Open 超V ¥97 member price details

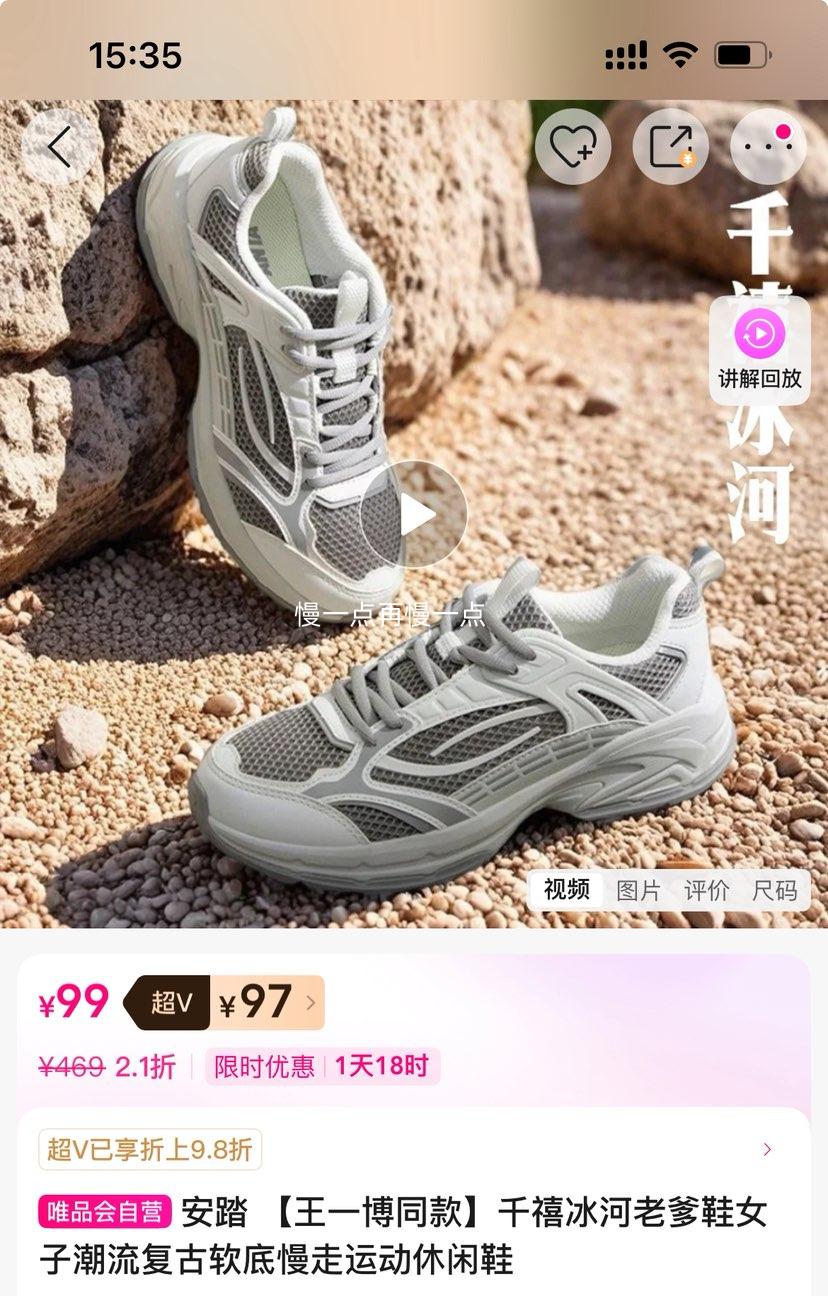pyautogui.click(x=225, y=1002)
